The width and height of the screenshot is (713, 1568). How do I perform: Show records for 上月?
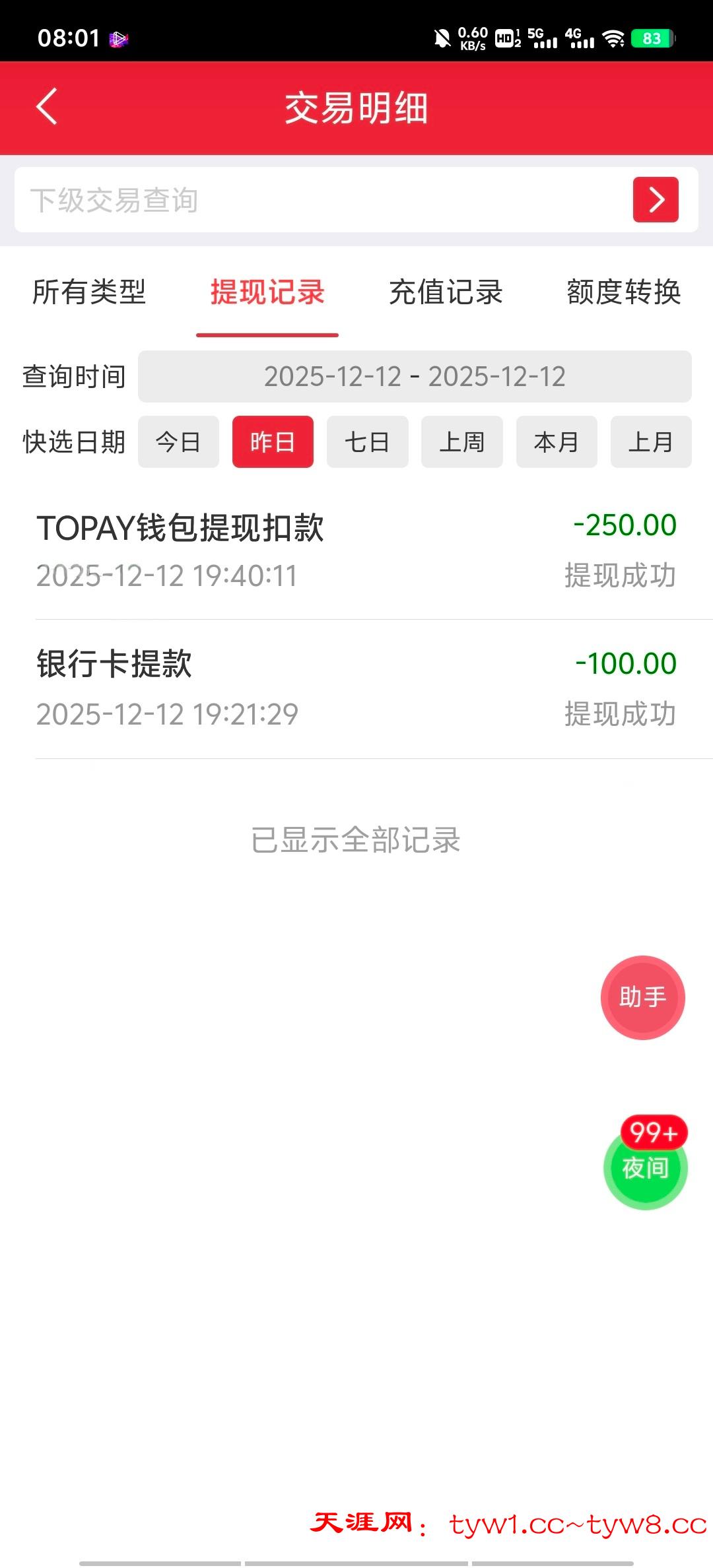pos(650,442)
